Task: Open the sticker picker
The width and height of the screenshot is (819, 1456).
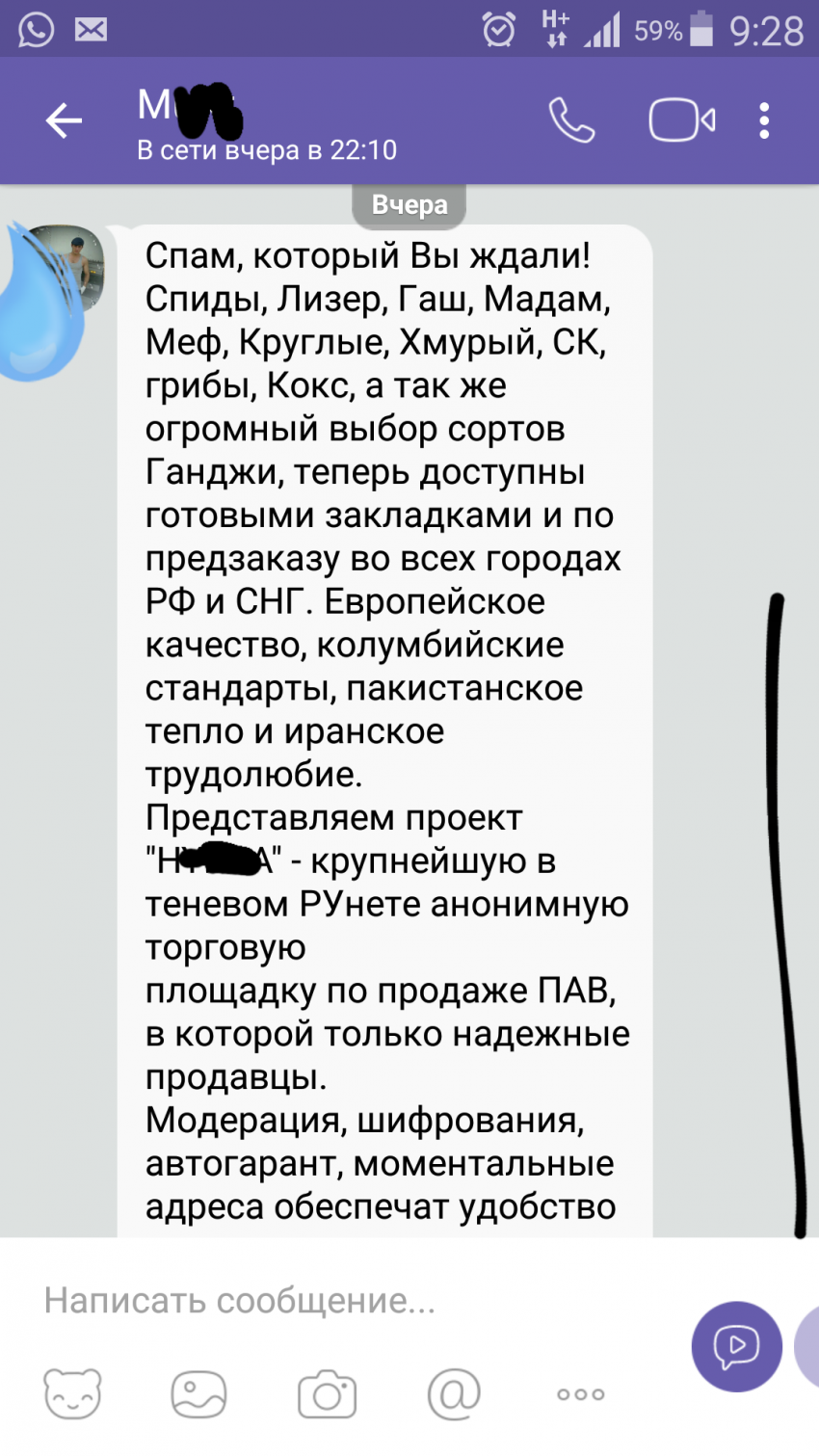Action: [x=72, y=1393]
